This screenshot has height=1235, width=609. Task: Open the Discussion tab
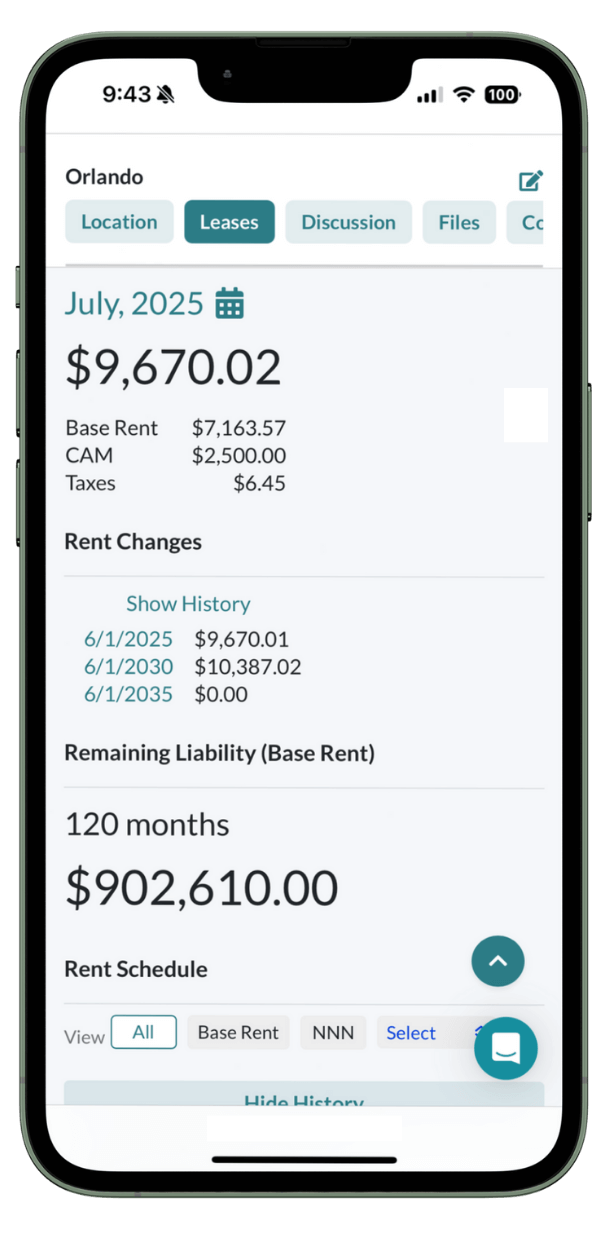click(348, 222)
